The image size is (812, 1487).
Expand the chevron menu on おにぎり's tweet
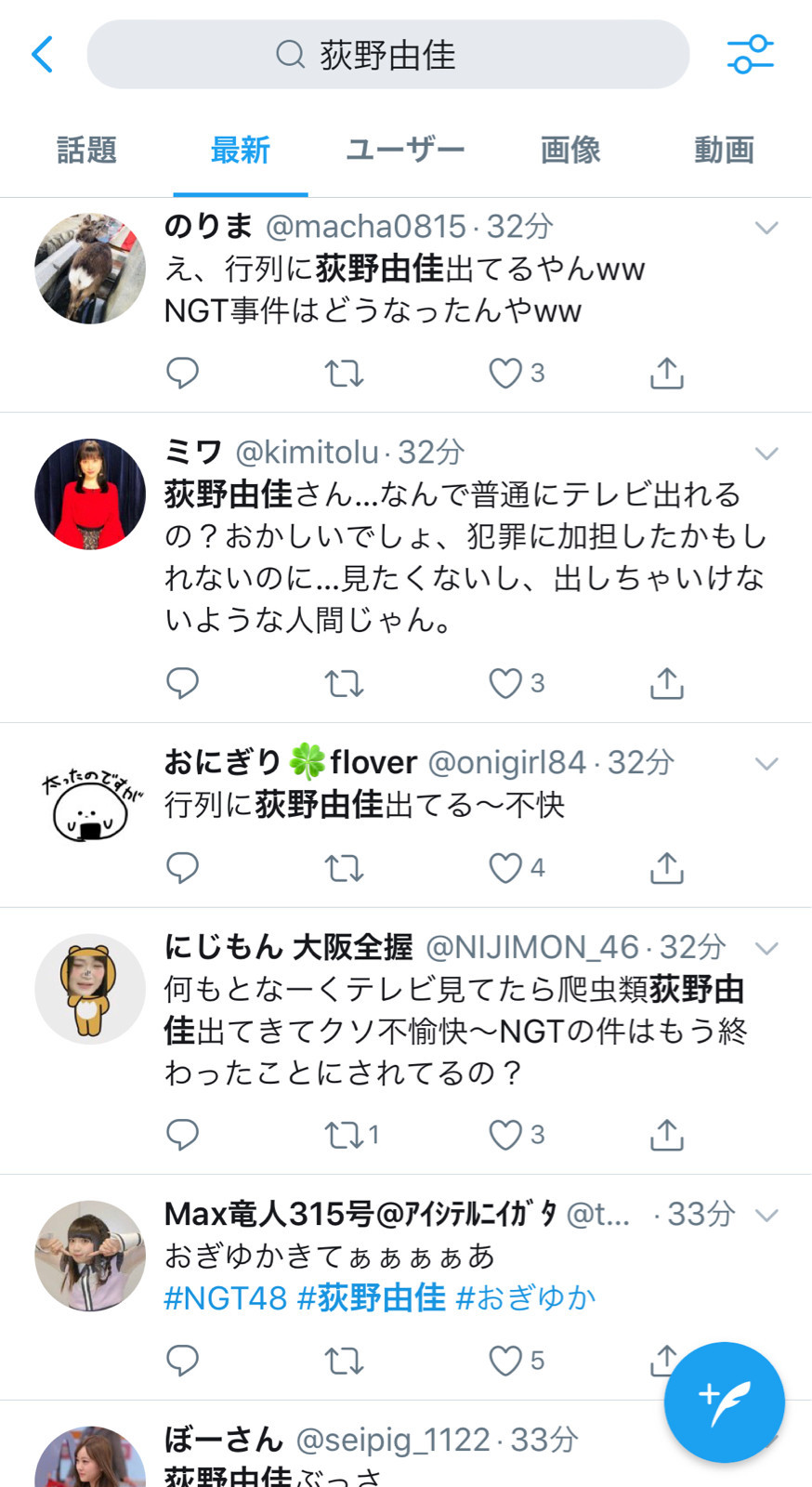766,765
